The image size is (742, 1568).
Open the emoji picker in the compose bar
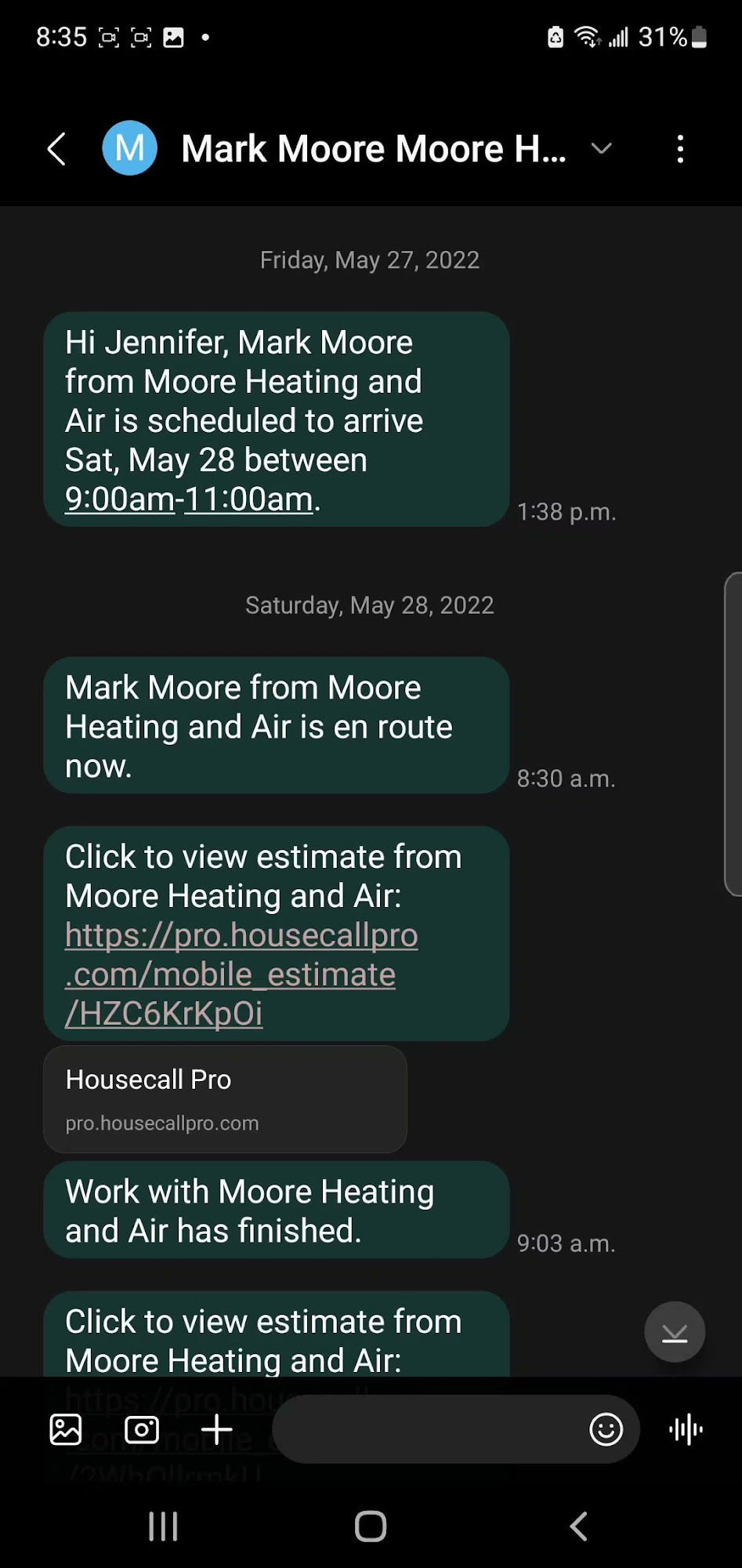click(x=606, y=1429)
